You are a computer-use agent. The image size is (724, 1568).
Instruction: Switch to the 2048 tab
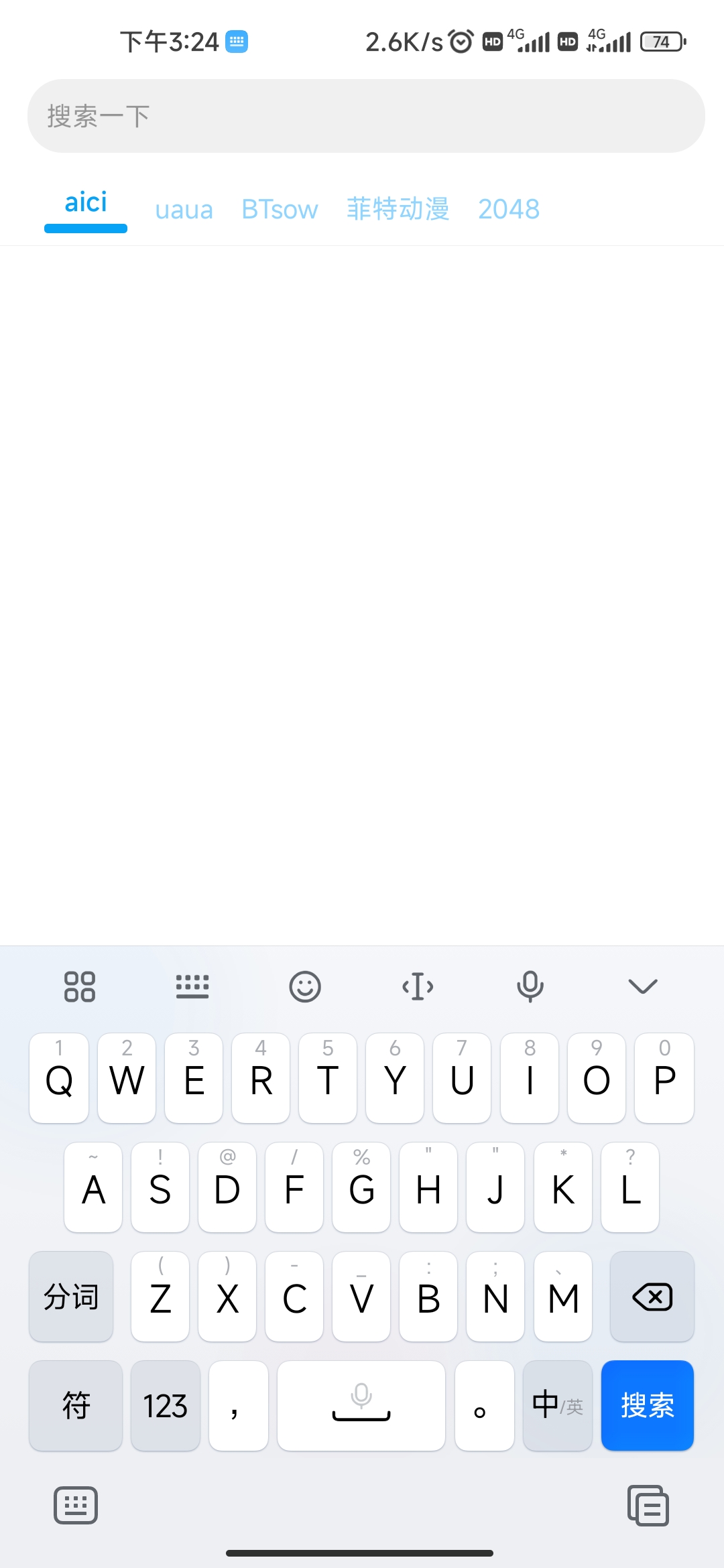509,210
